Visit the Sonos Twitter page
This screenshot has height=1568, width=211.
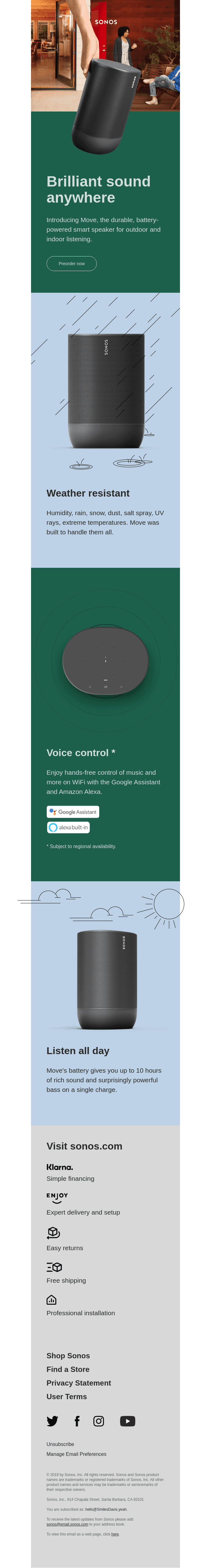coord(52,1421)
